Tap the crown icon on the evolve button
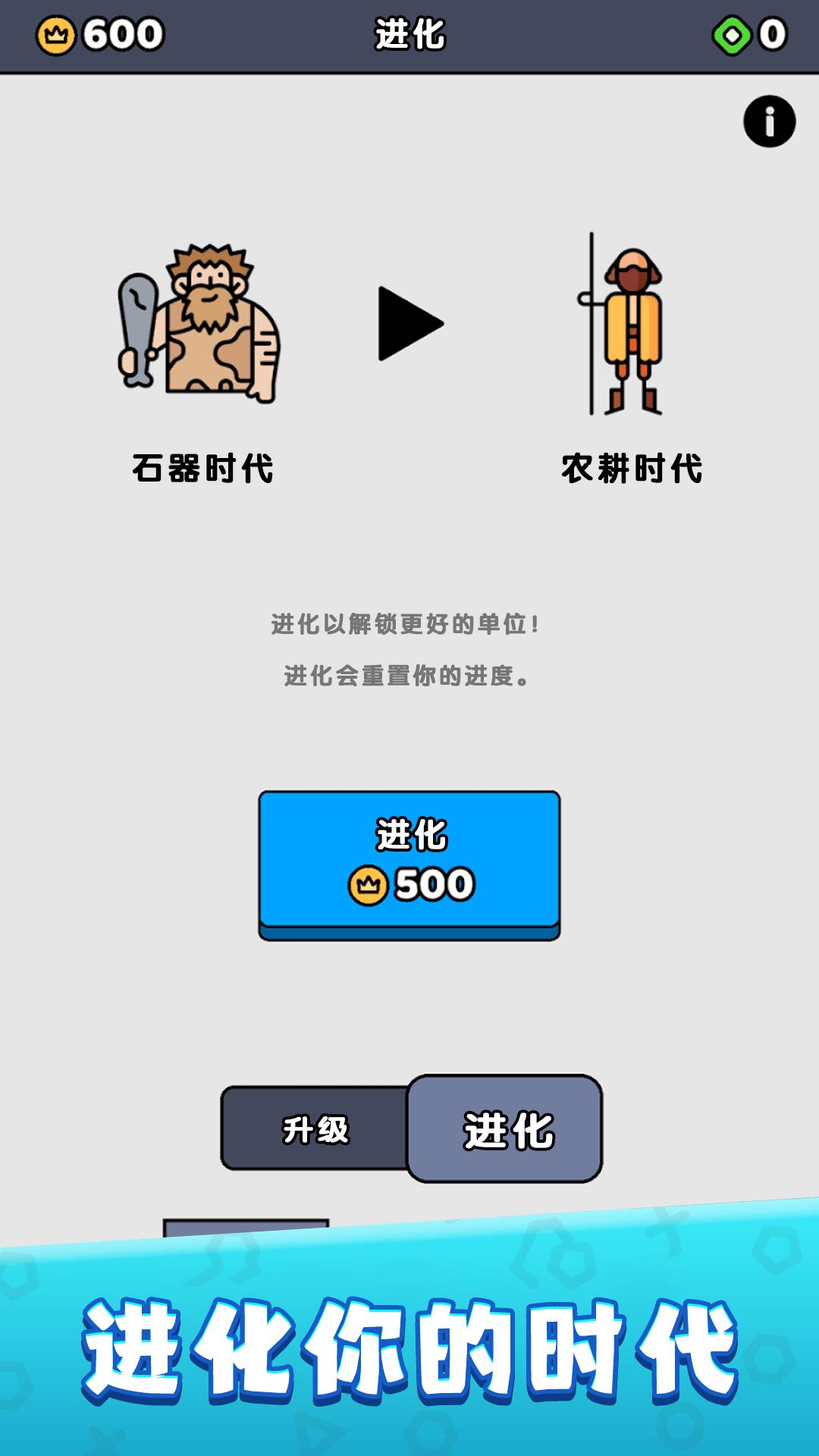The width and height of the screenshot is (819, 1456). point(369,884)
